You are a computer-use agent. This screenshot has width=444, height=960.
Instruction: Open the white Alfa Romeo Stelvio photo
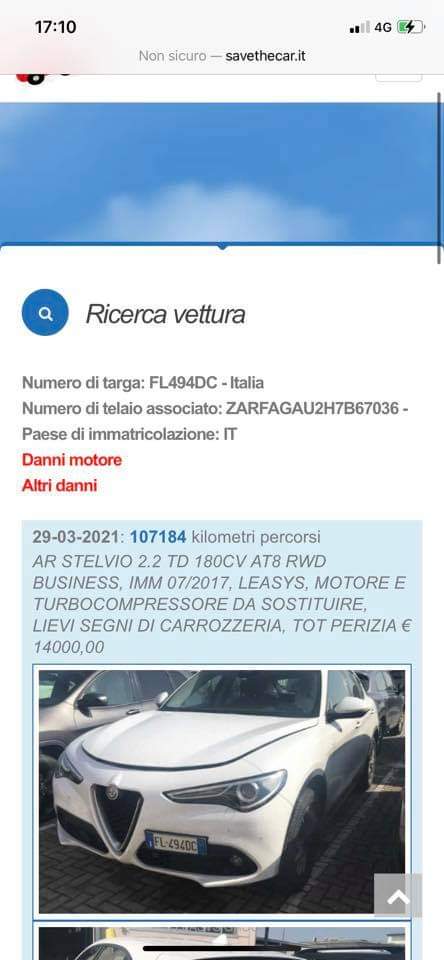222,792
